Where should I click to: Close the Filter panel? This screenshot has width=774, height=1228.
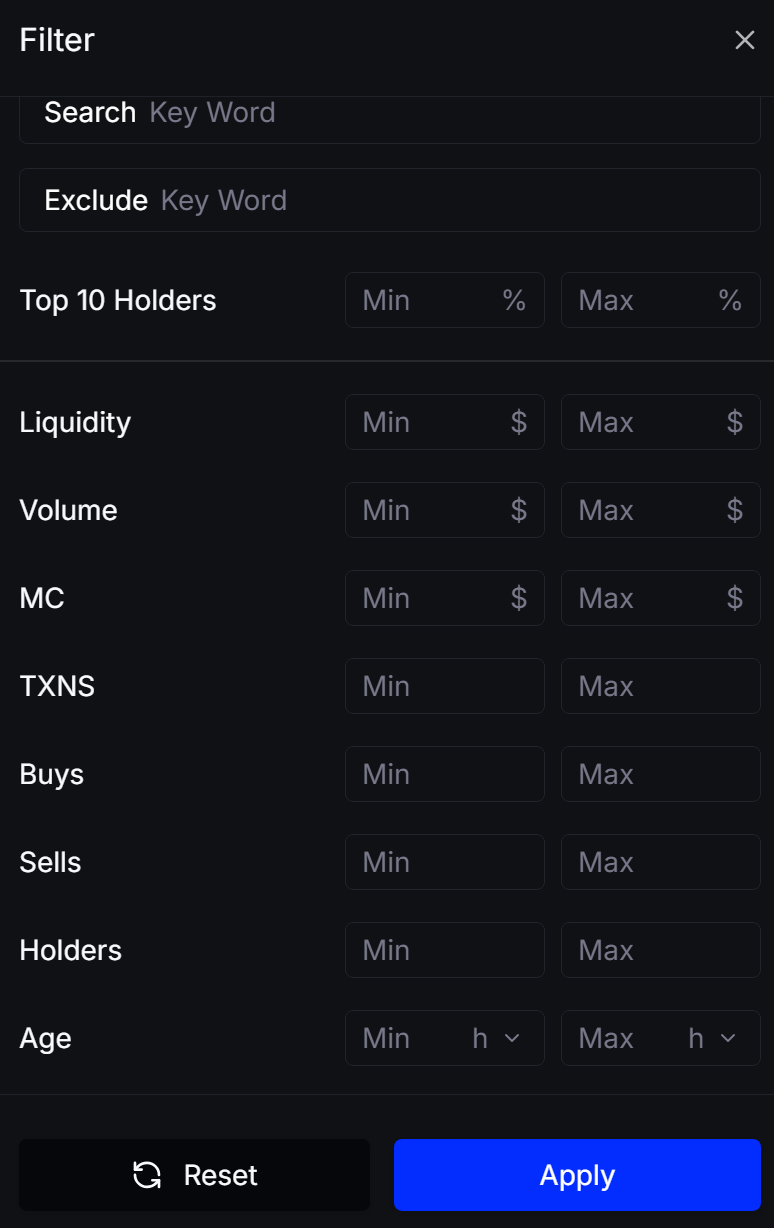pos(744,40)
